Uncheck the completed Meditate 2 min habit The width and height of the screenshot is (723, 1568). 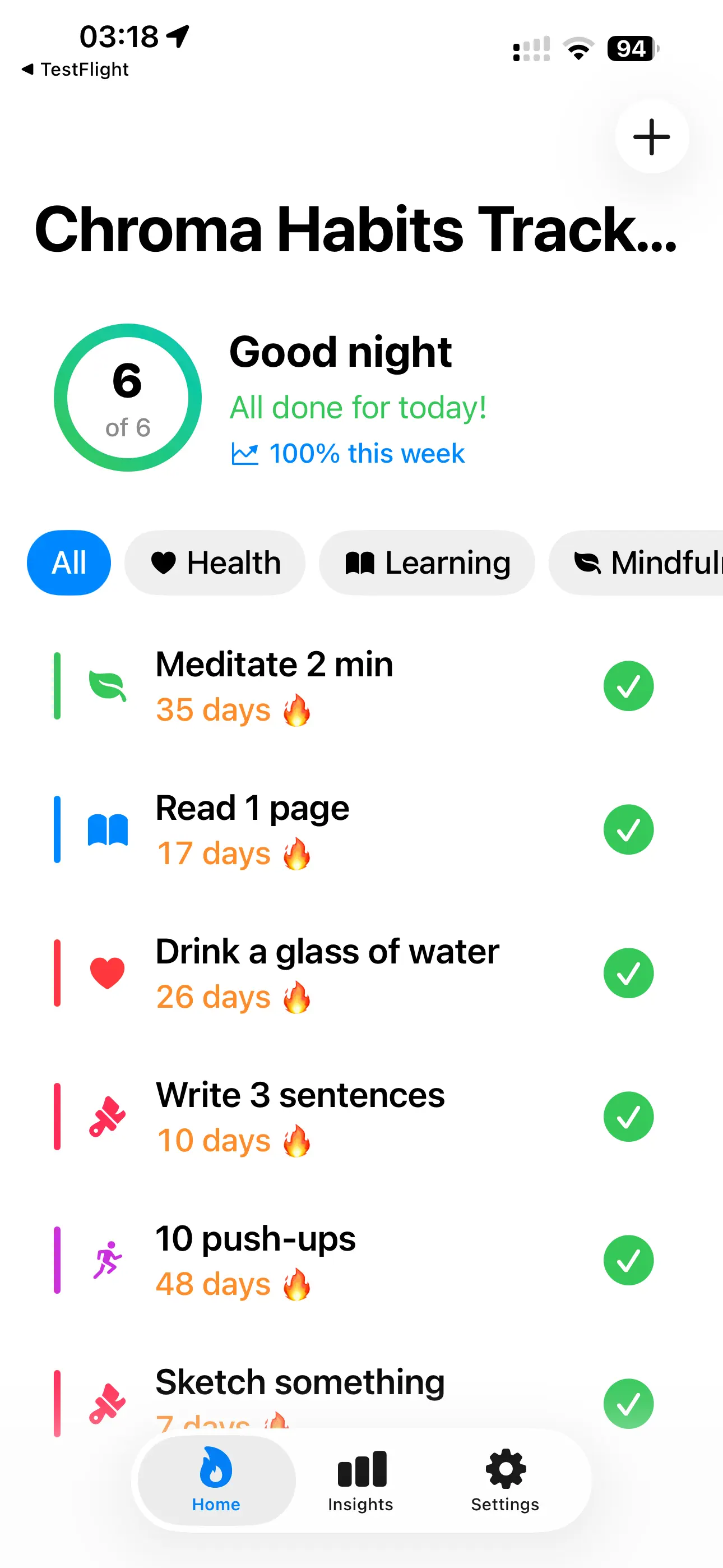tap(629, 686)
